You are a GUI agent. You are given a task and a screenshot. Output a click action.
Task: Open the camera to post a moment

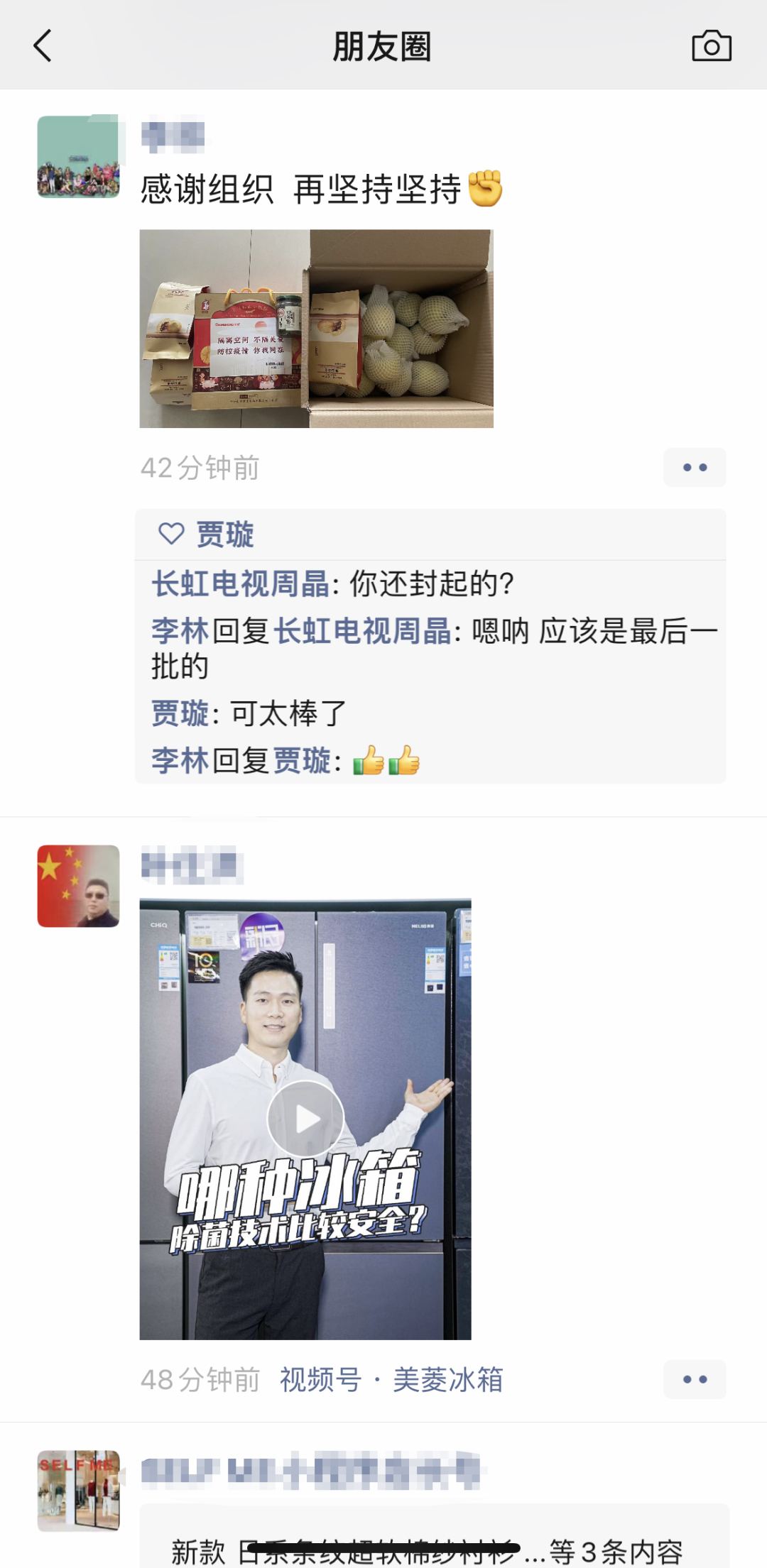[x=711, y=46]
